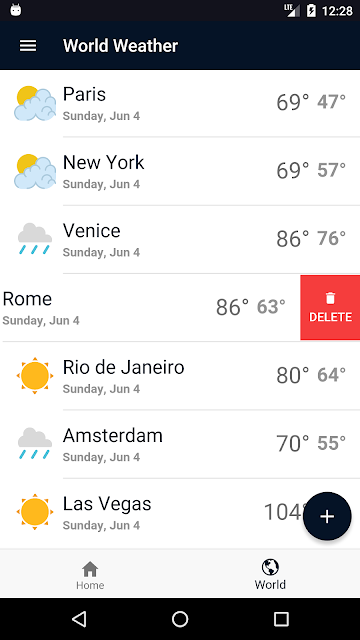
Task: Open the Las Vegas forecast
Action: (x=180, y=513)
